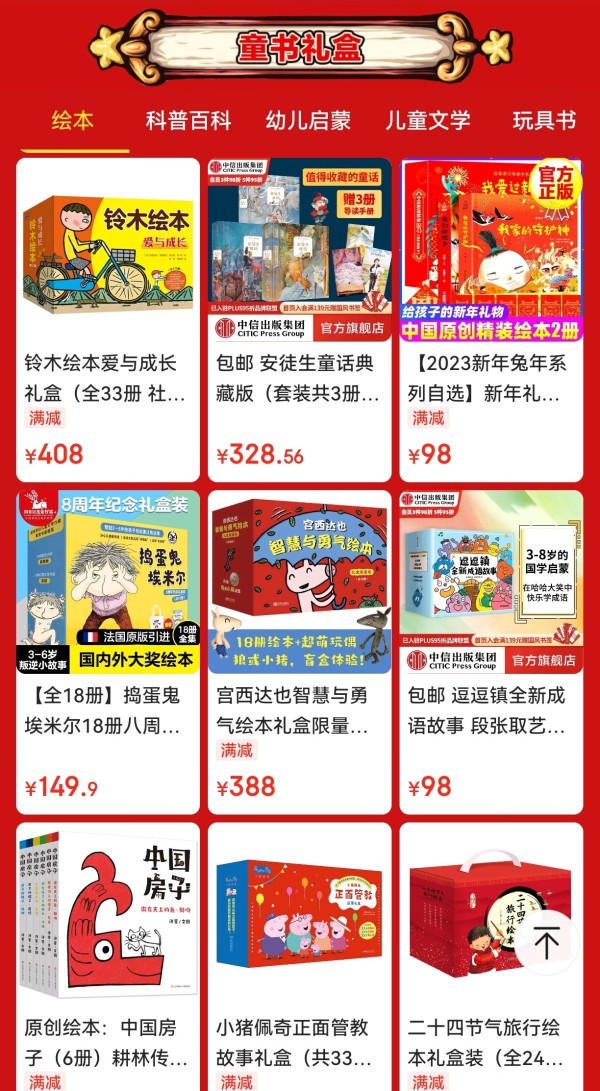Screen dimensions: 600x1091
Task: Tap the back-to-top arrow button
Action: click(546, 943)
